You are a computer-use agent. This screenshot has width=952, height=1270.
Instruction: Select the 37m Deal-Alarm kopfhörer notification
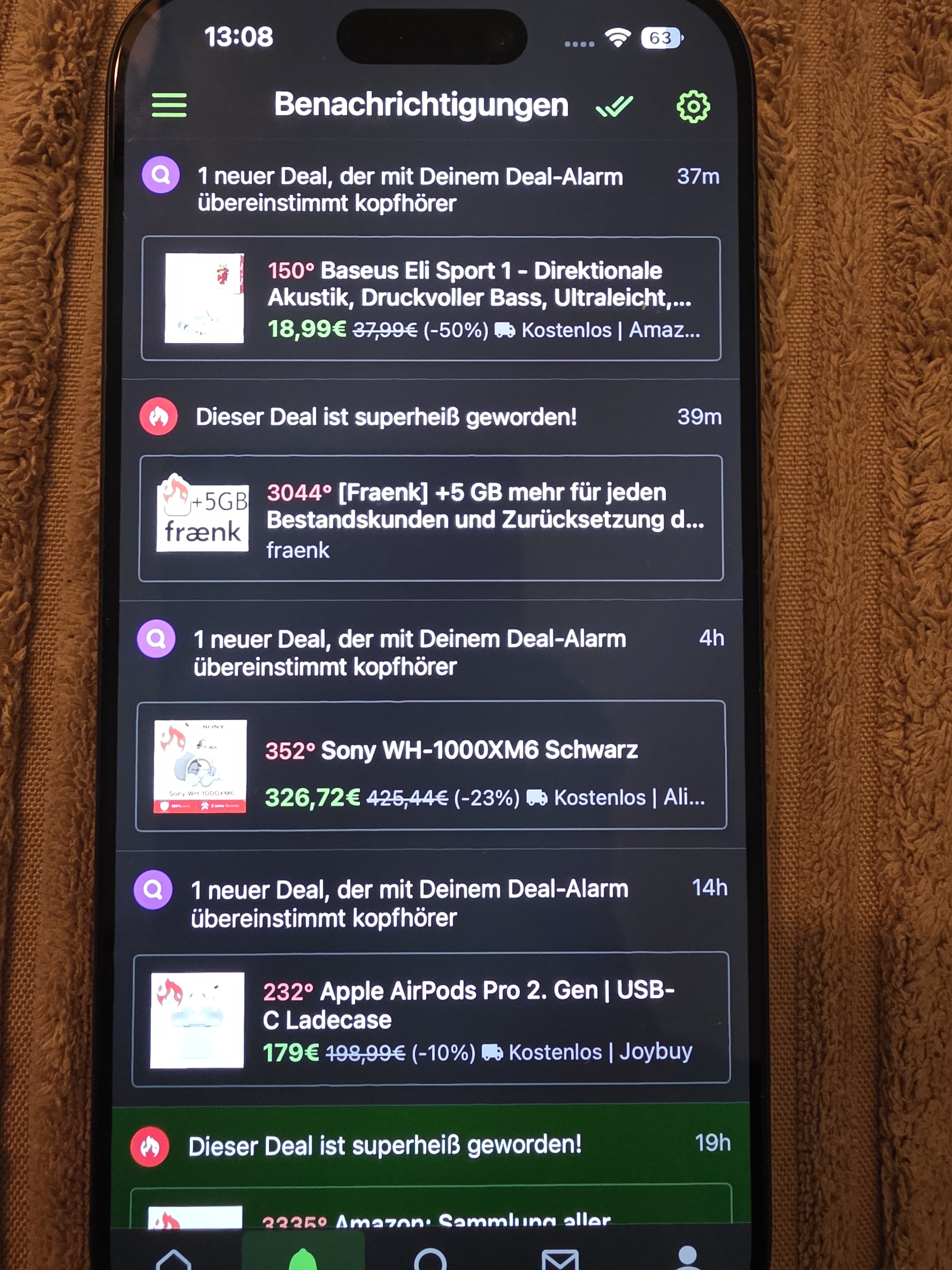click(x=410, y=190)
